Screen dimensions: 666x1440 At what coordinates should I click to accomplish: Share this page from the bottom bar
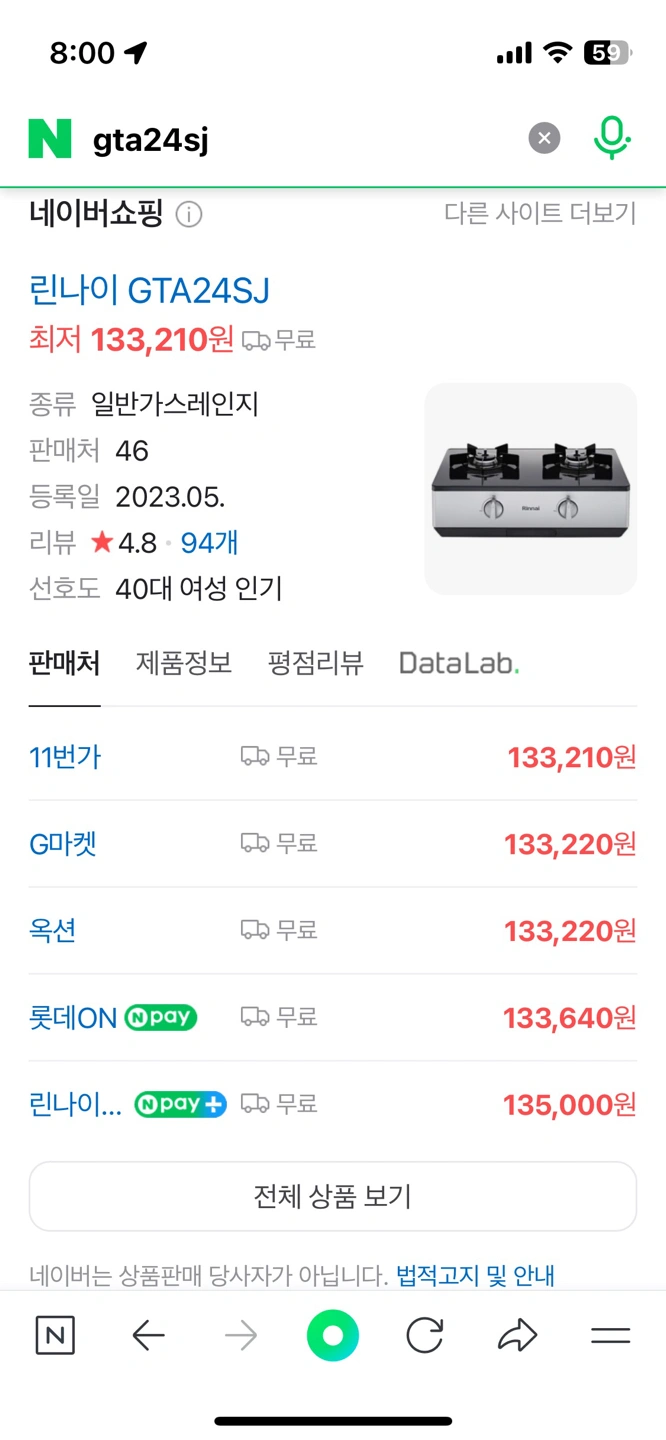coord(517,1336)
